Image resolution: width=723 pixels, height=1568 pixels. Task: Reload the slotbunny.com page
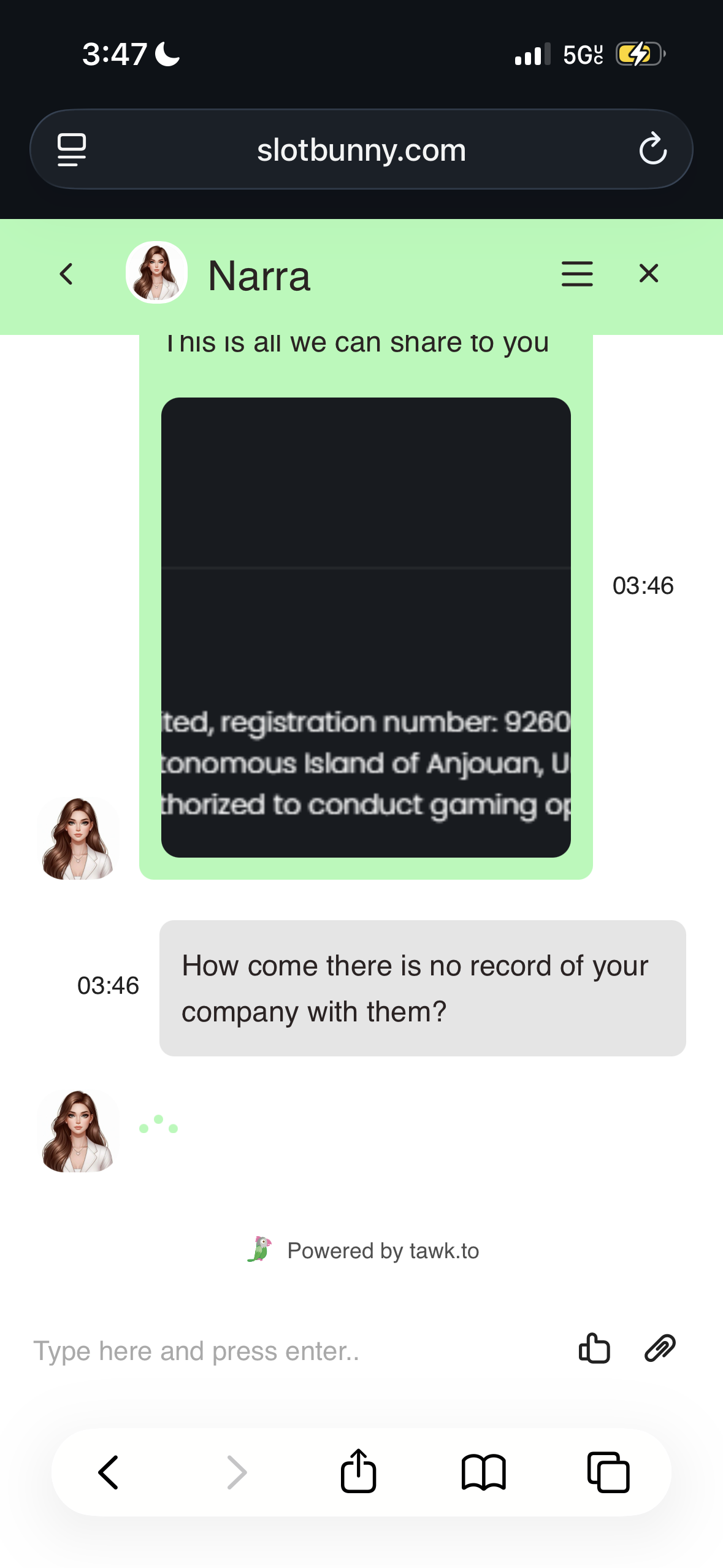pos(652,150)
